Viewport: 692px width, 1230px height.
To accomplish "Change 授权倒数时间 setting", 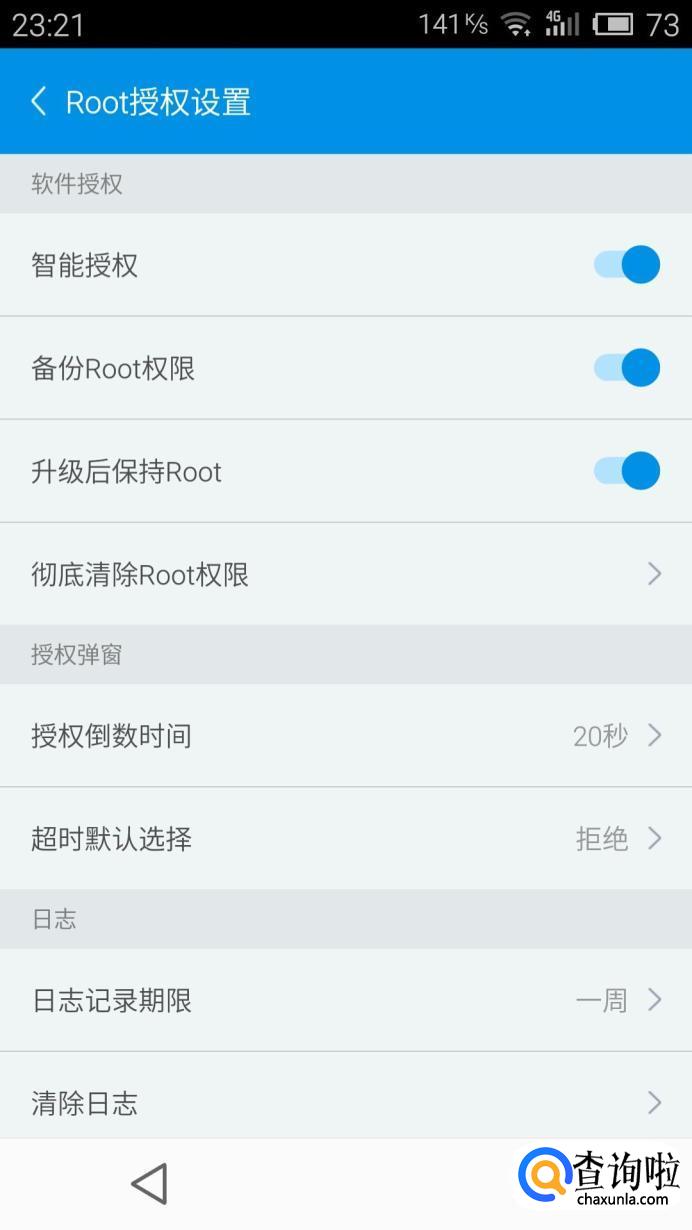I will [345, 736].
